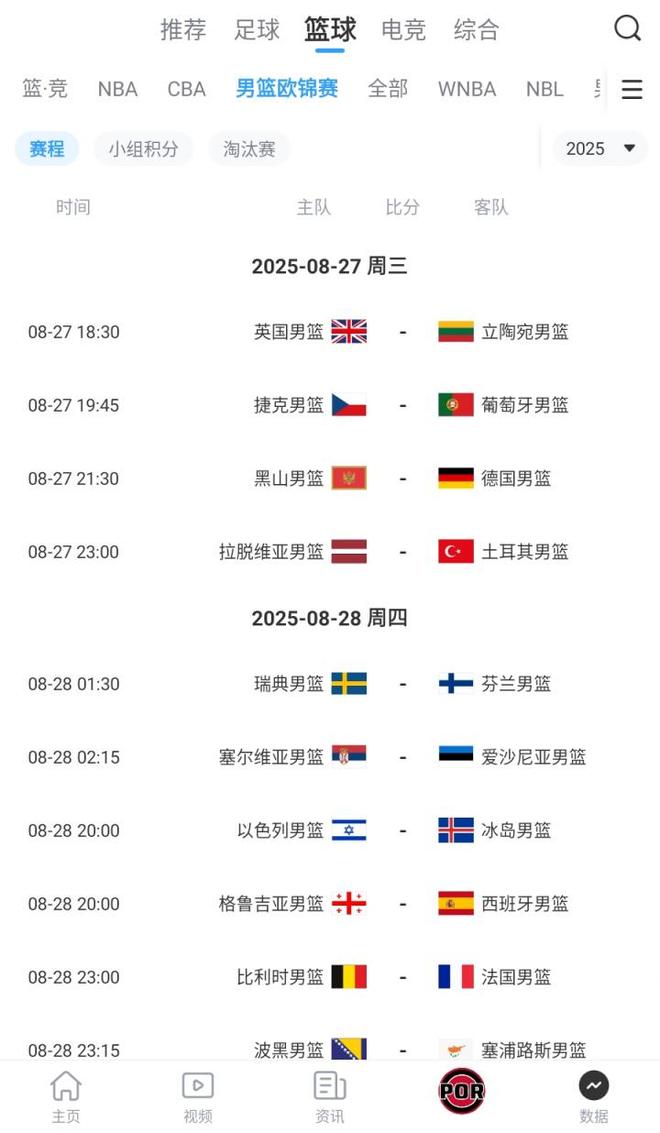Viewport: 660px width, 1133px height.
Task: Go to the 数据 data tab
Action: 593,1096
